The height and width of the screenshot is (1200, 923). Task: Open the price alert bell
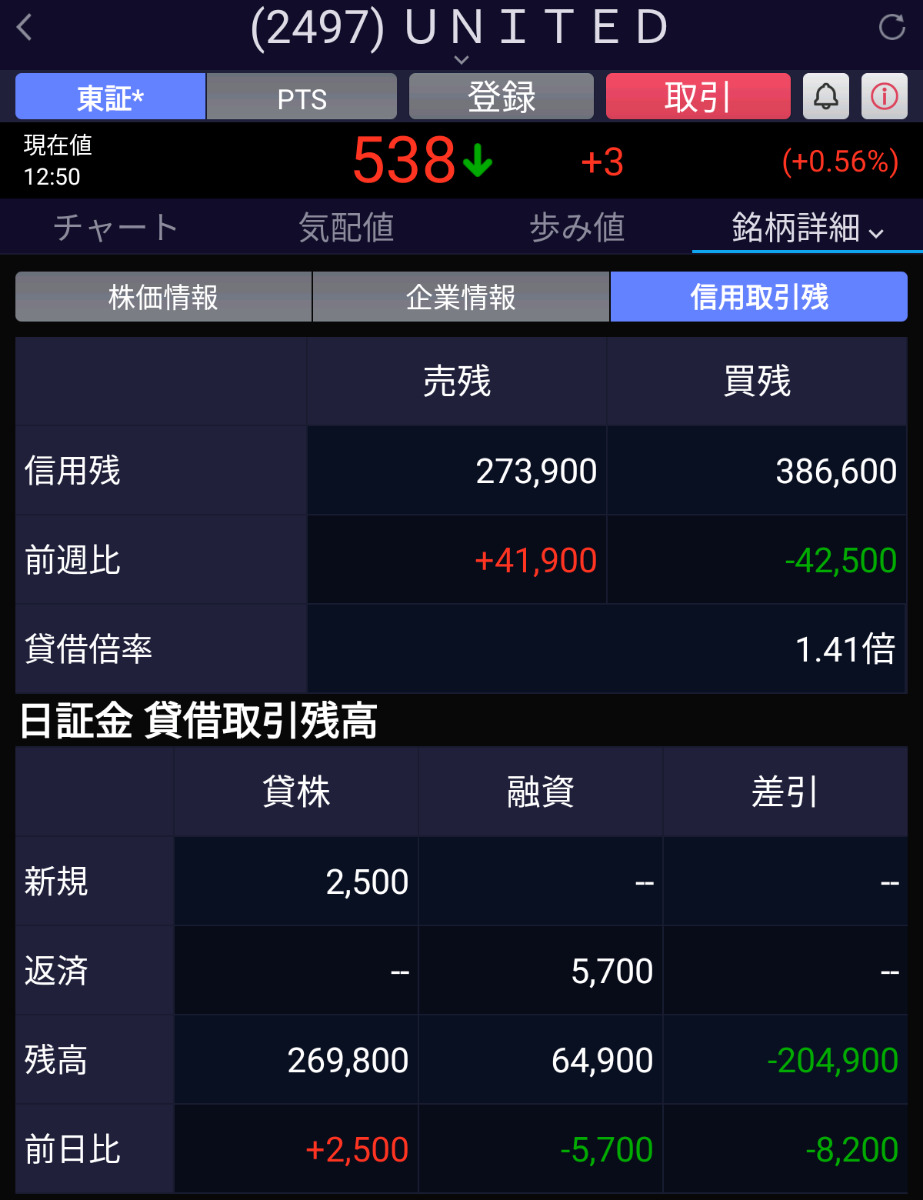tap(826, 97)
